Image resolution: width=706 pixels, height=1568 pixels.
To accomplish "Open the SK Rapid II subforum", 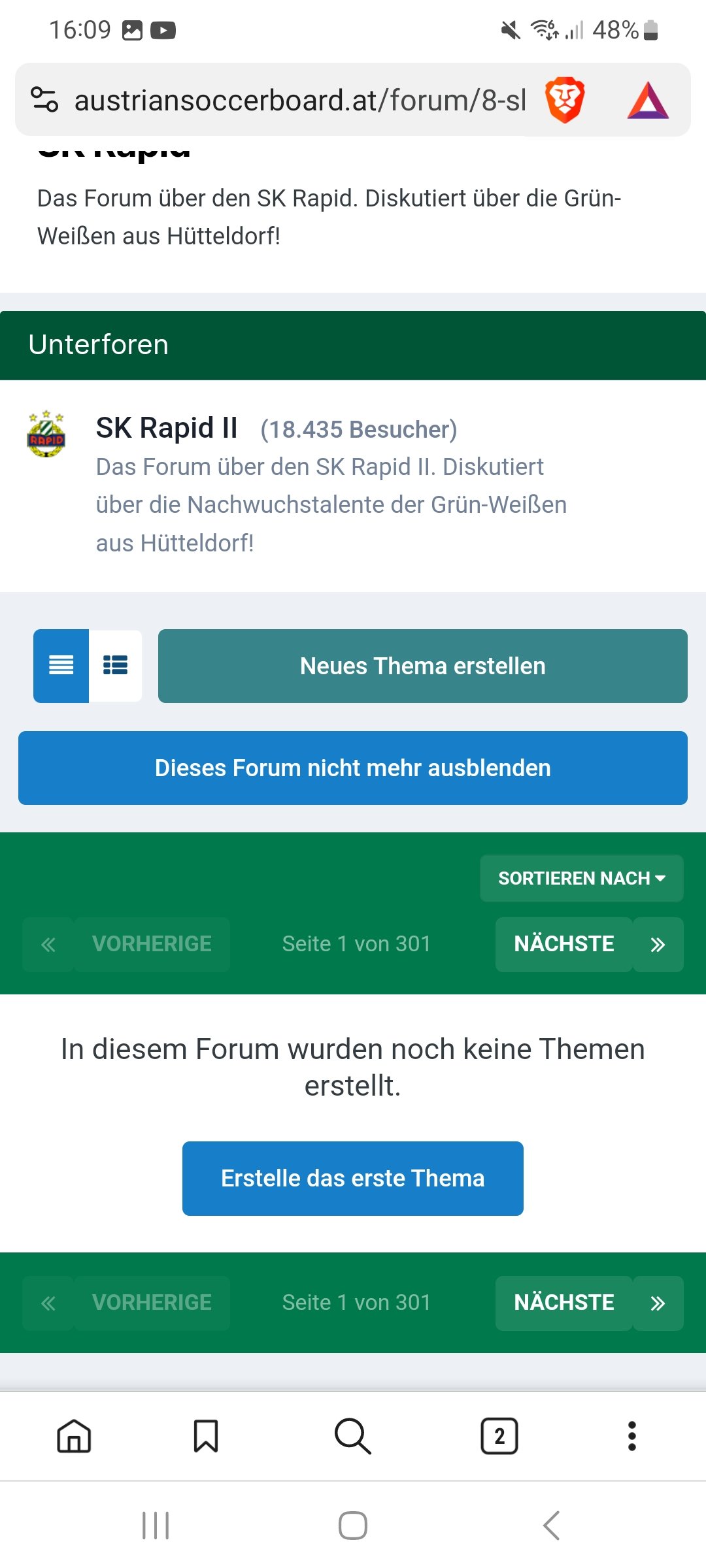I will [x=166, y=428].
